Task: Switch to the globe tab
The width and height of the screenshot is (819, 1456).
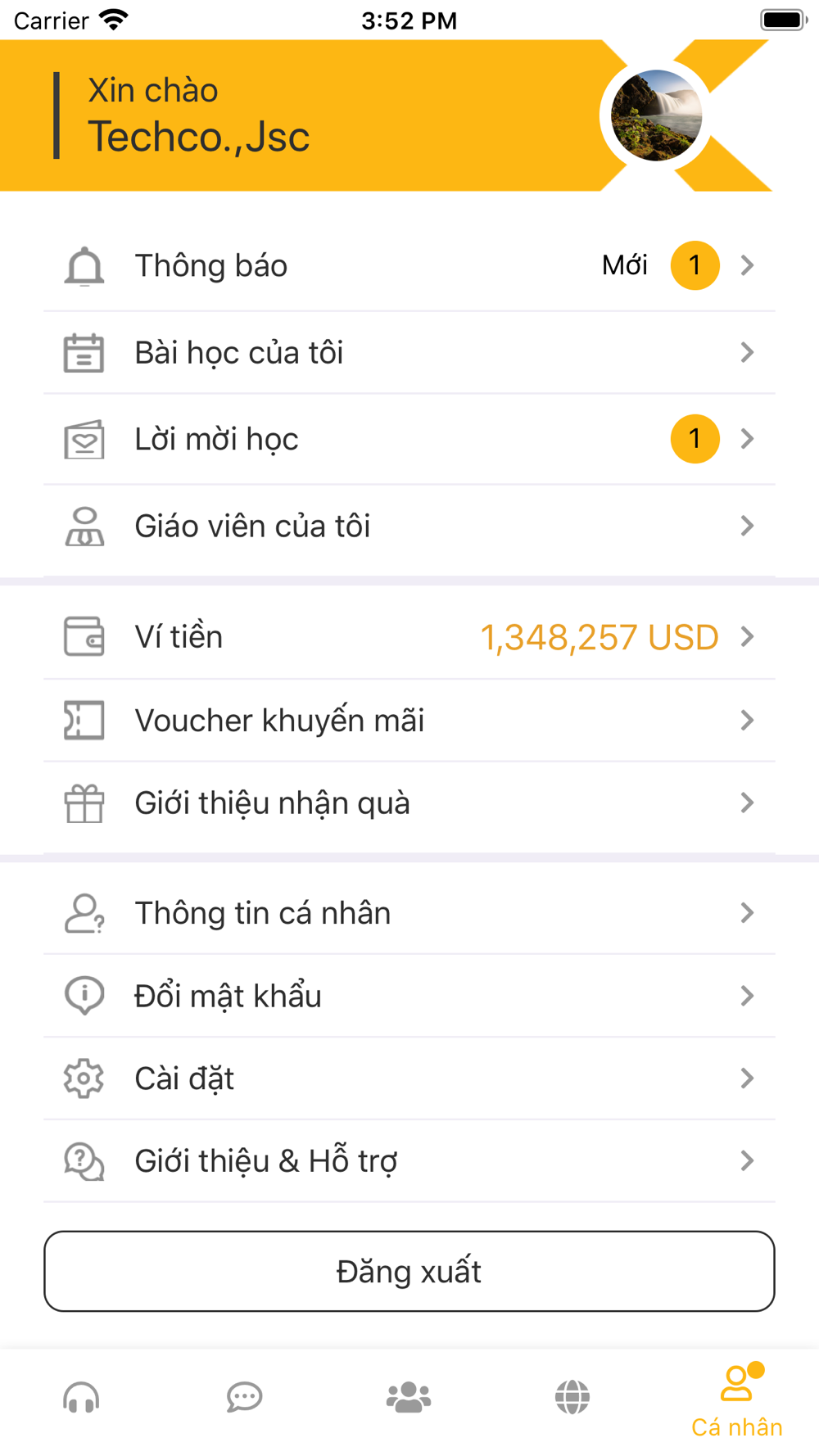Action: [x=572, y=1397]
